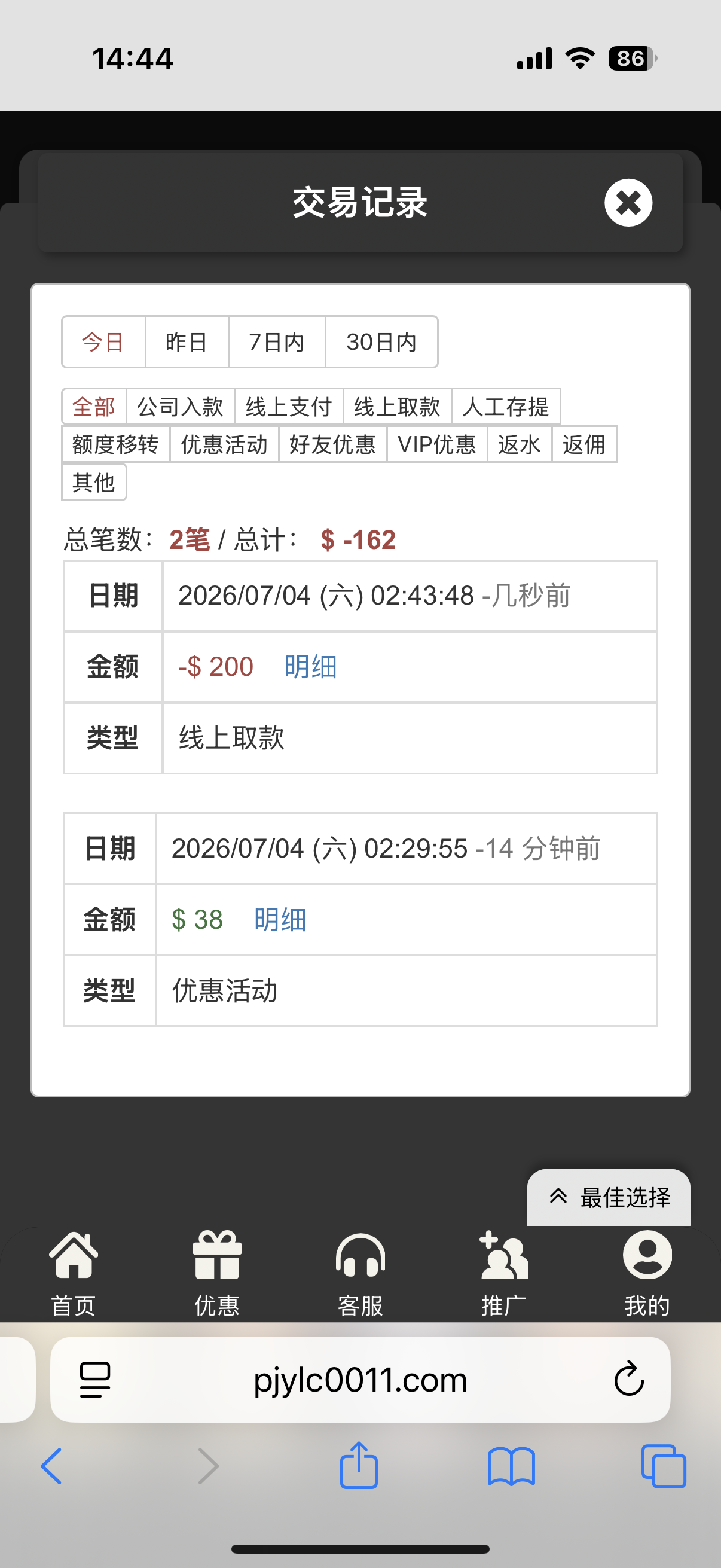Select the 30日内 date range
The width and height of the screenshot is (721, 1568).
click(381, 342)
